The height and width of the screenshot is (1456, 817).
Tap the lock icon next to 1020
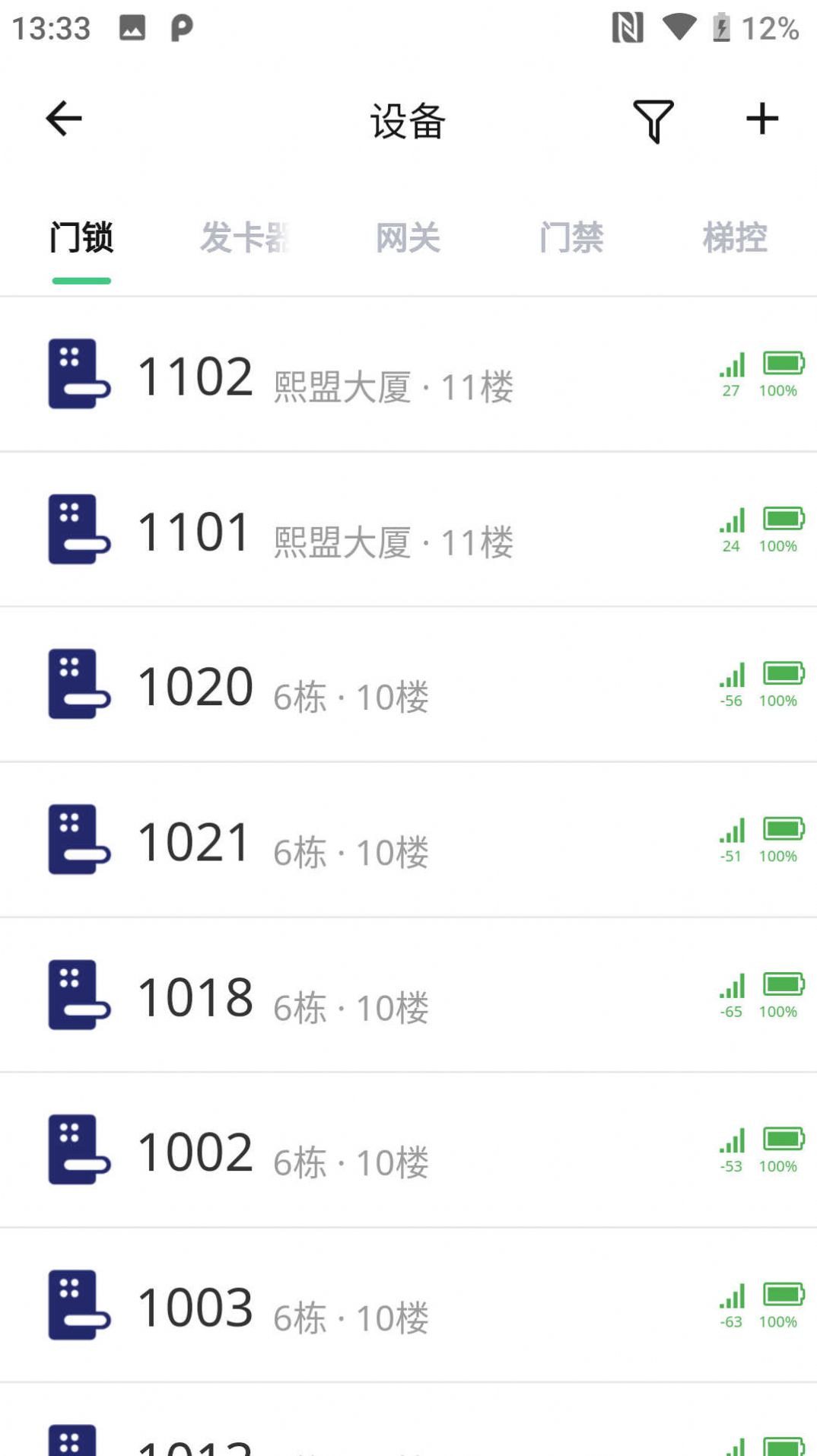77,684
